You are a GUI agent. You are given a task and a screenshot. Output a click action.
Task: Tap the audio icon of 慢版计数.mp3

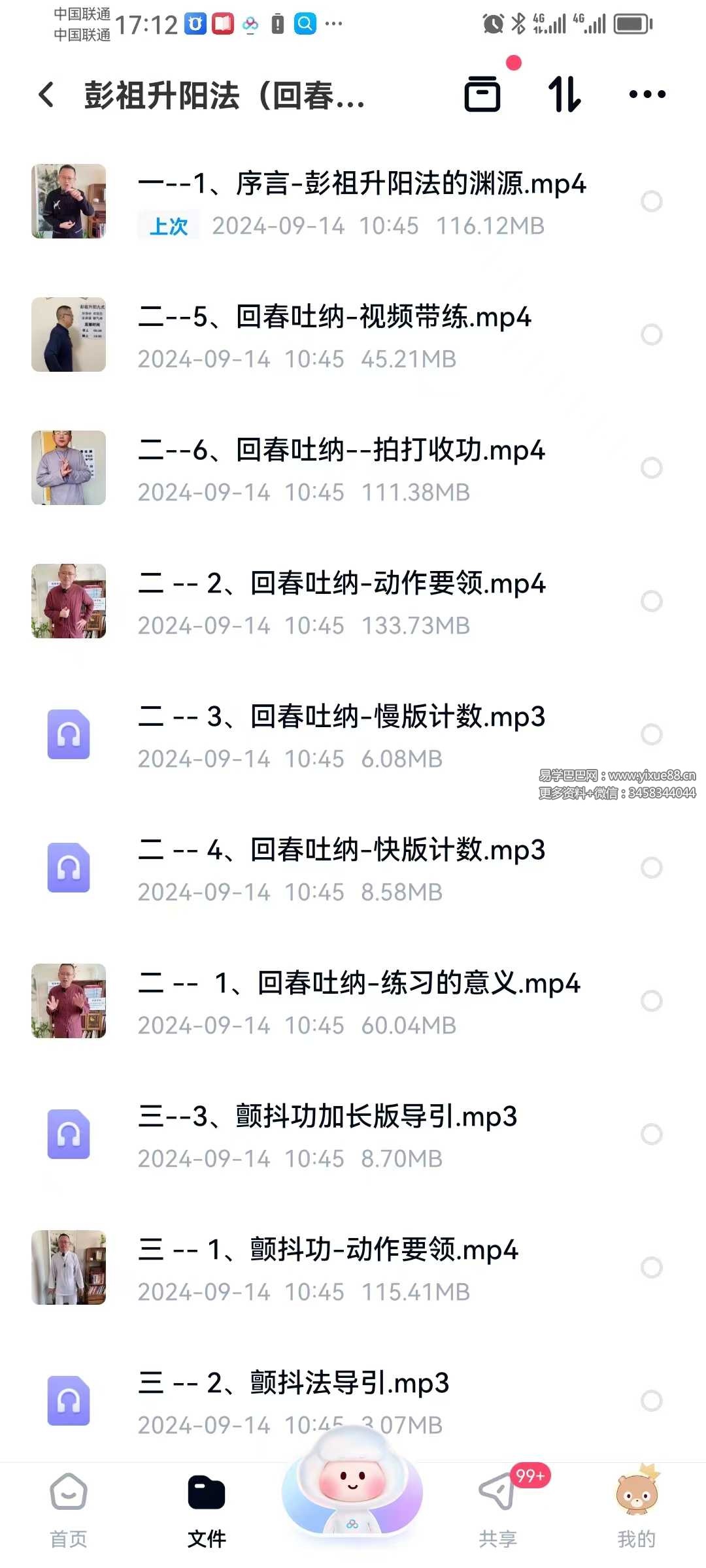tap(68, 735)
